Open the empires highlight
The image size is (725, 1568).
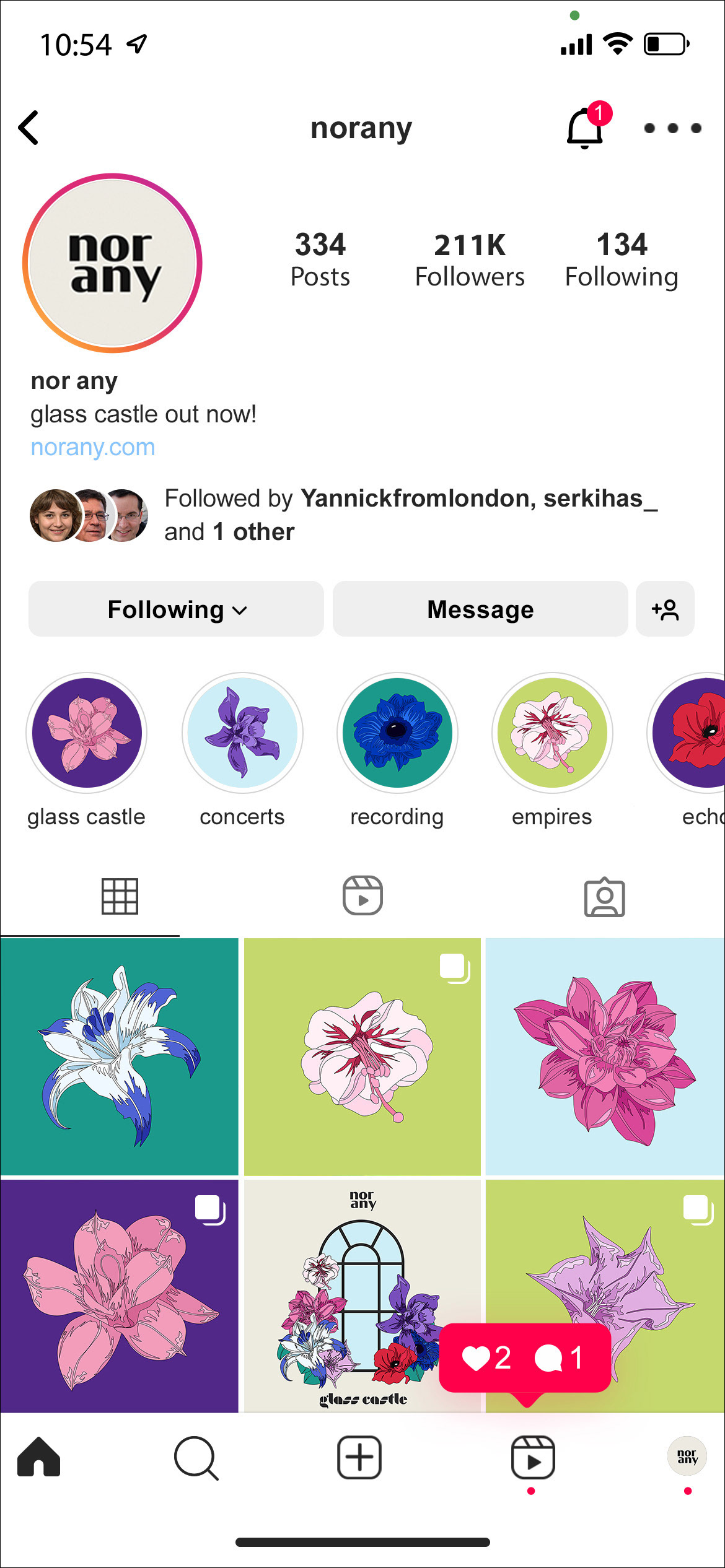tap(552, 750)
